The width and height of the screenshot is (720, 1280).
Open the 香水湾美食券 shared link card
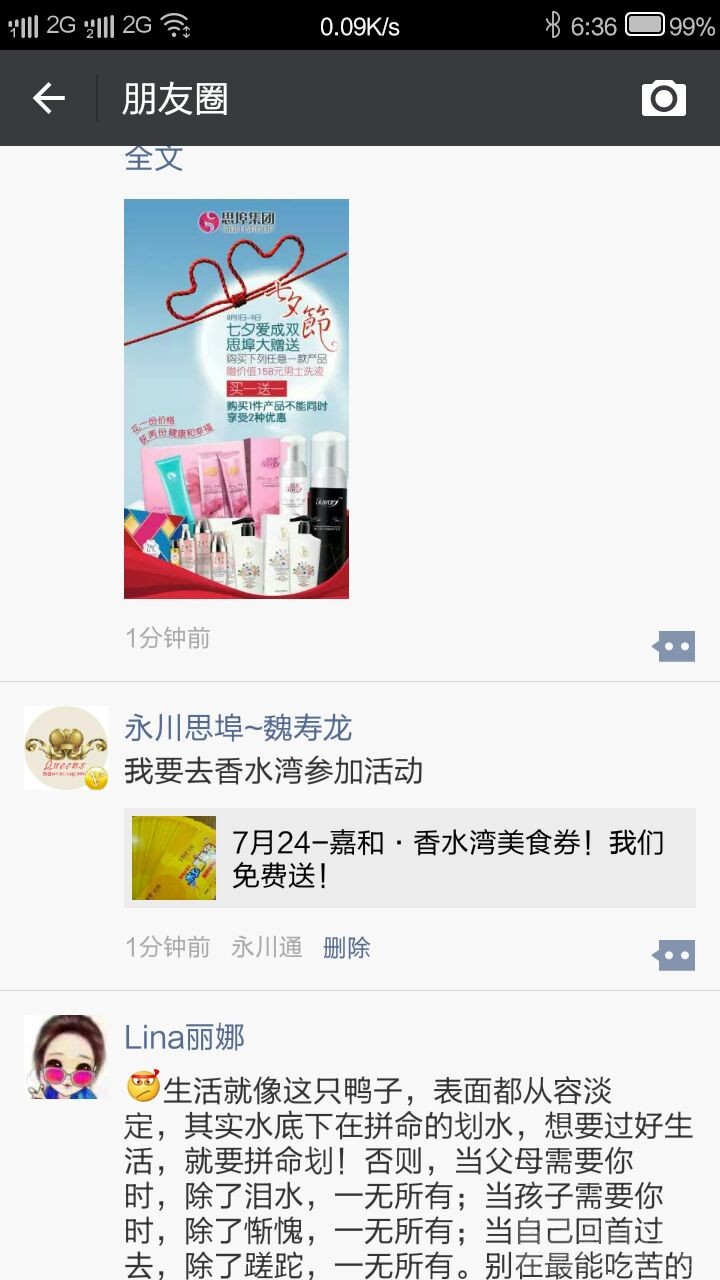coord(410,858)
